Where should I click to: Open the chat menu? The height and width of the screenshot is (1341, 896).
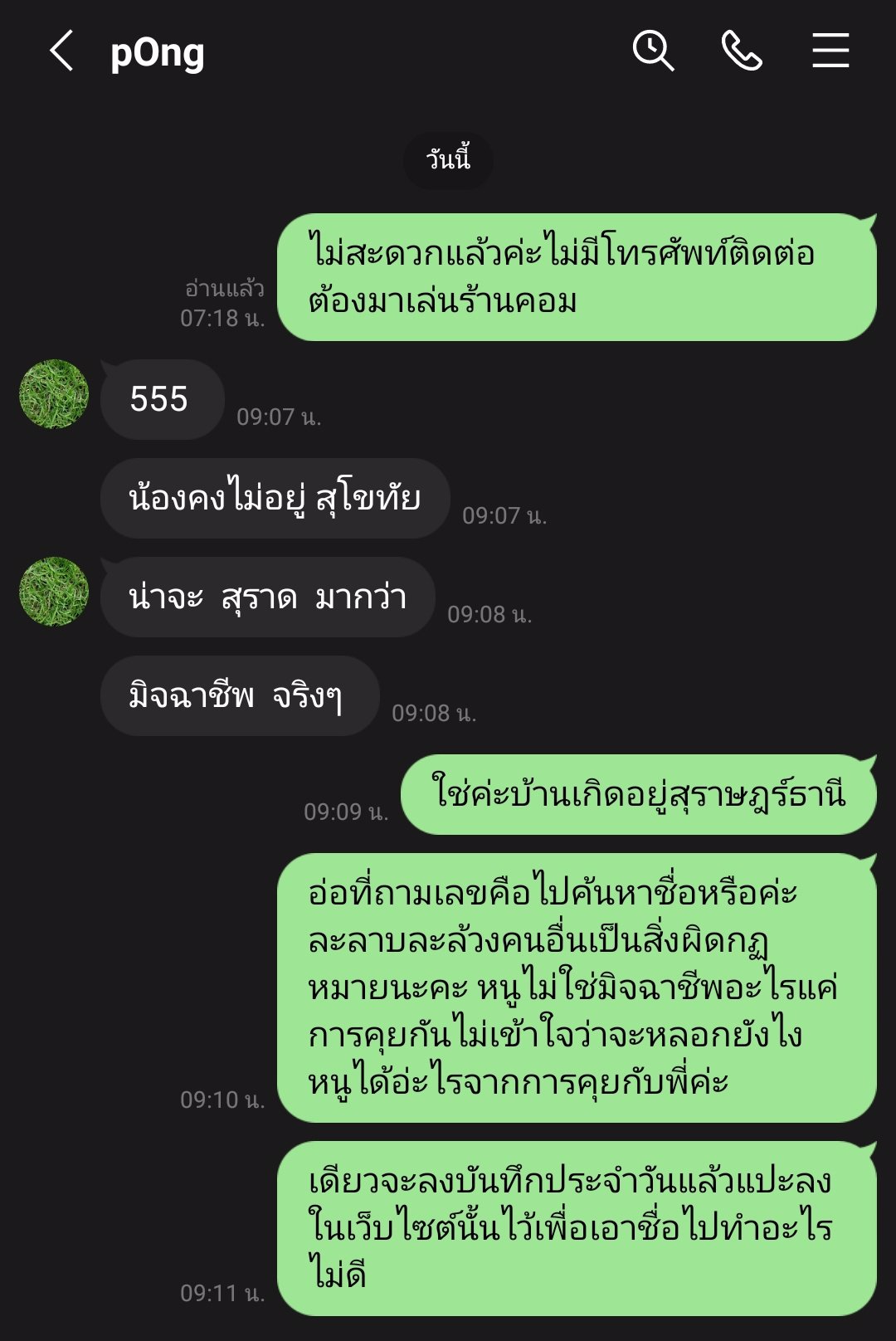[x=830, y=51]
